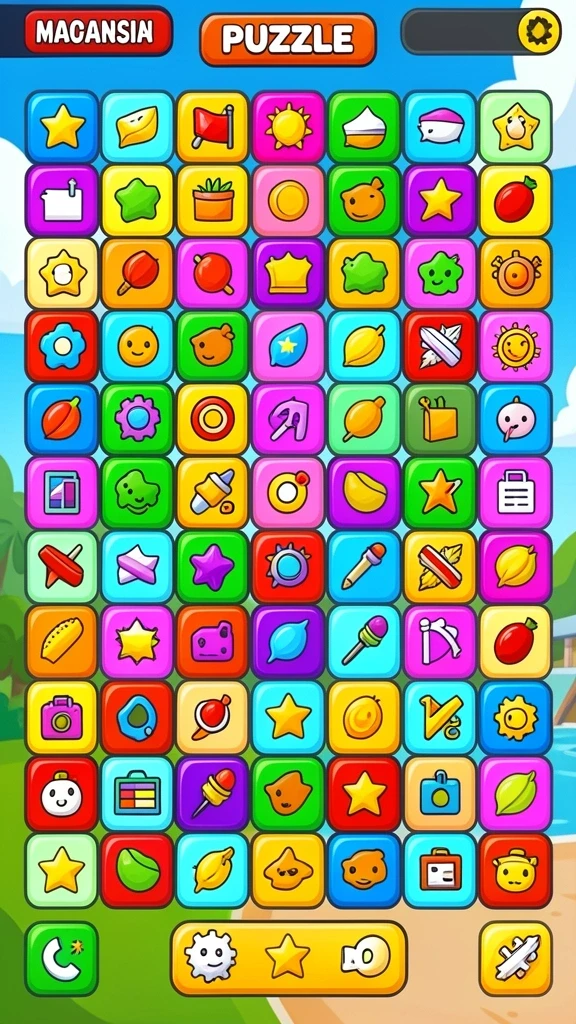Tap the white bow on pink tile
Image resolution: width=576 pixels, height=1024 pixels.
pyautogui.click(x=440, y=642)
